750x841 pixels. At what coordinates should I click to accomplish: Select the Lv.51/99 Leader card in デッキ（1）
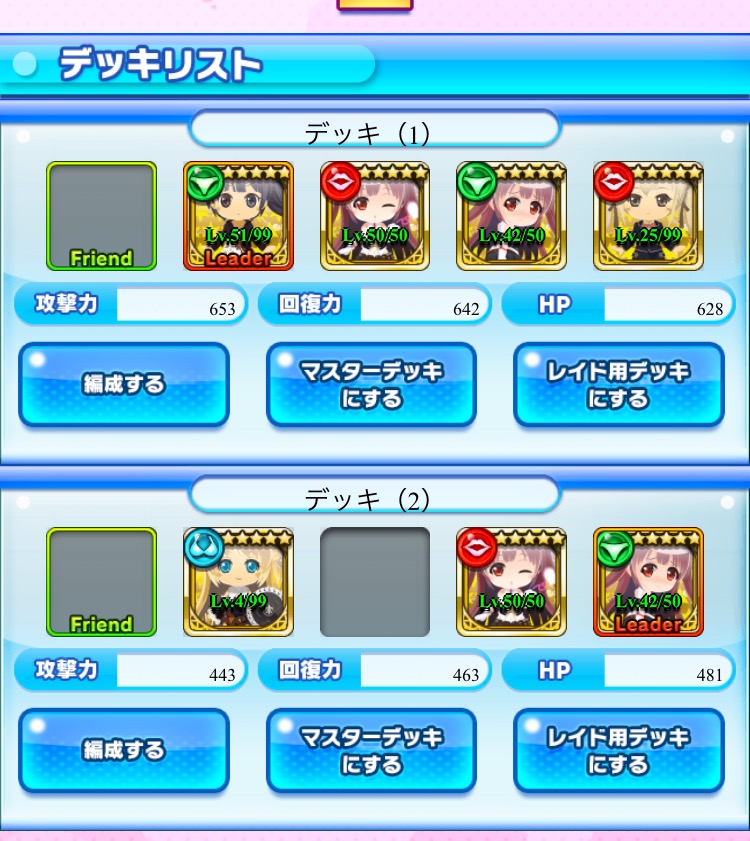[238, 216]
